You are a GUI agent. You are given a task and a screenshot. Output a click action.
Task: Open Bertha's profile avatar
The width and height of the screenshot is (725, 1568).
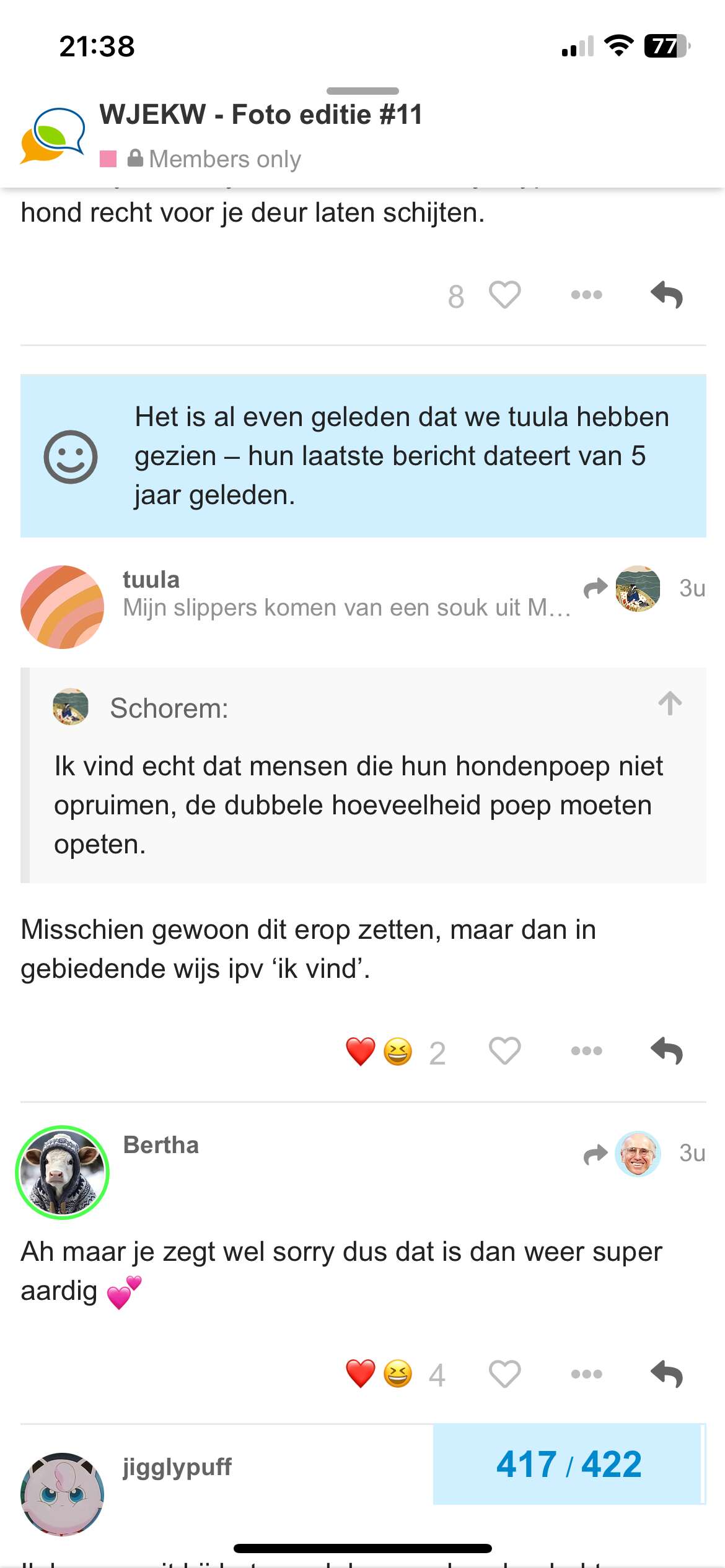pyautogui.click(x=62, y=1172)
